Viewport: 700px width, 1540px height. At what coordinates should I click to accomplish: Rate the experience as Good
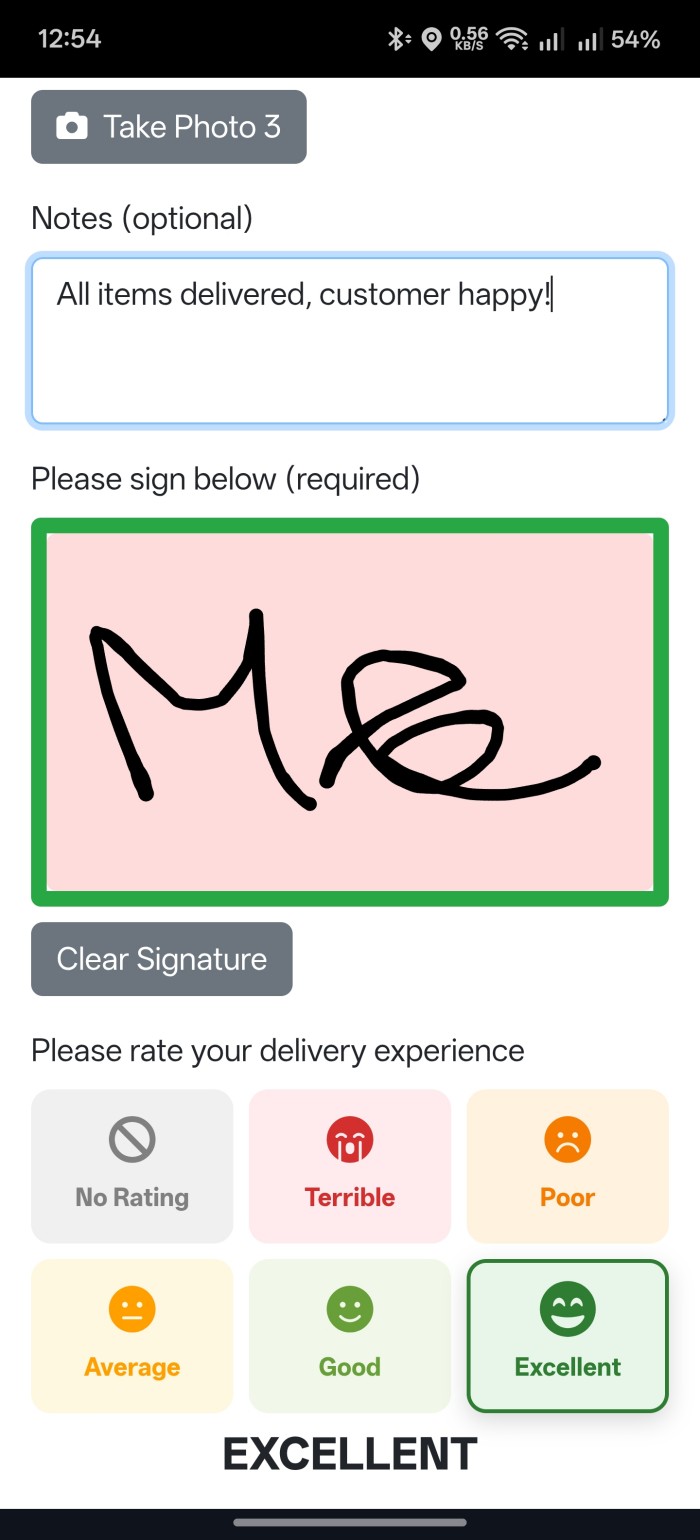[350, 1336]
